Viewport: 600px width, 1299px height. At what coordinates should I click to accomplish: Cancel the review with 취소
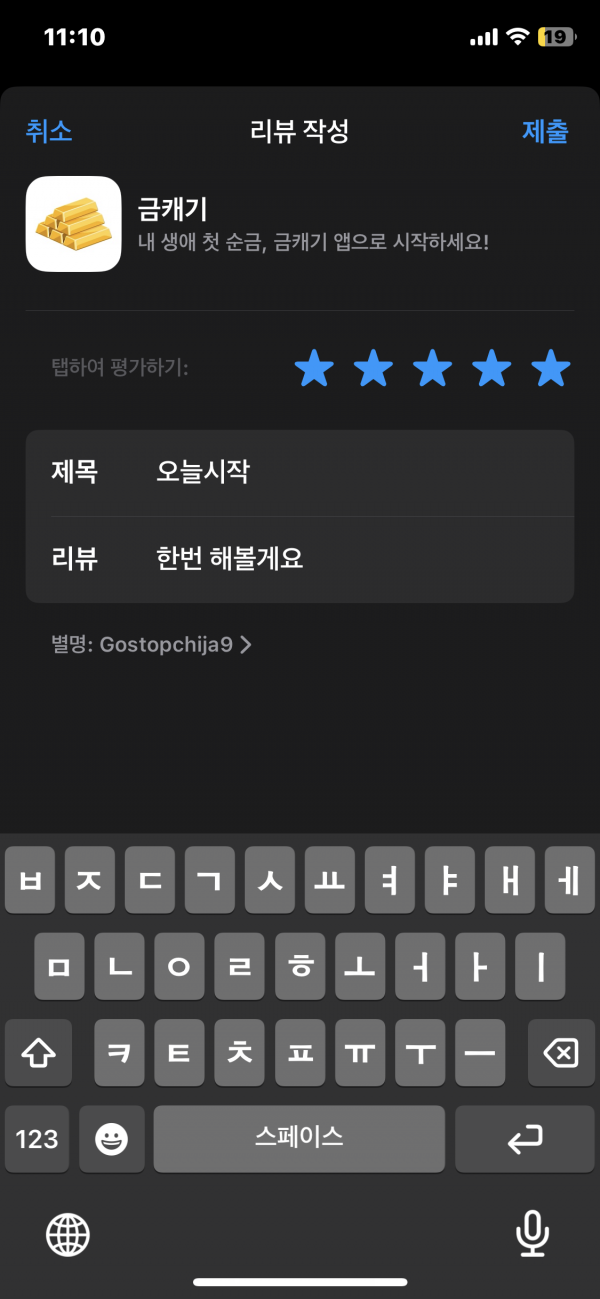click(49, 131)
